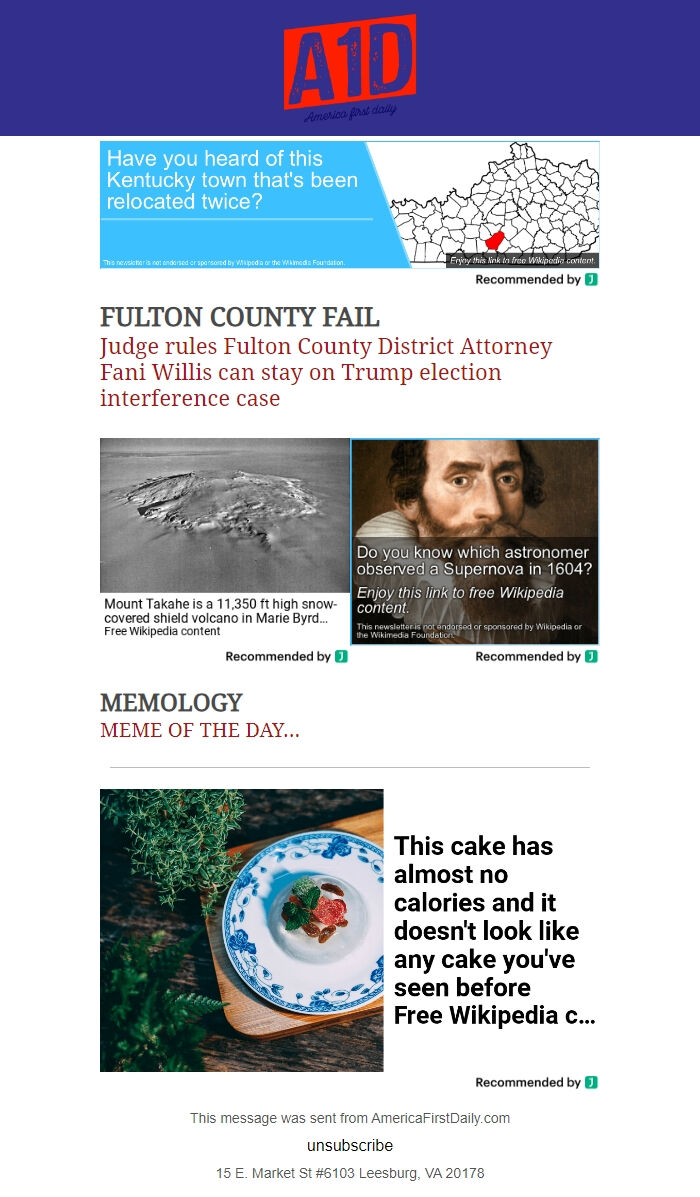Tap the unsubscribe link
700x1197 pixels.
click(x=349, y=1145)
